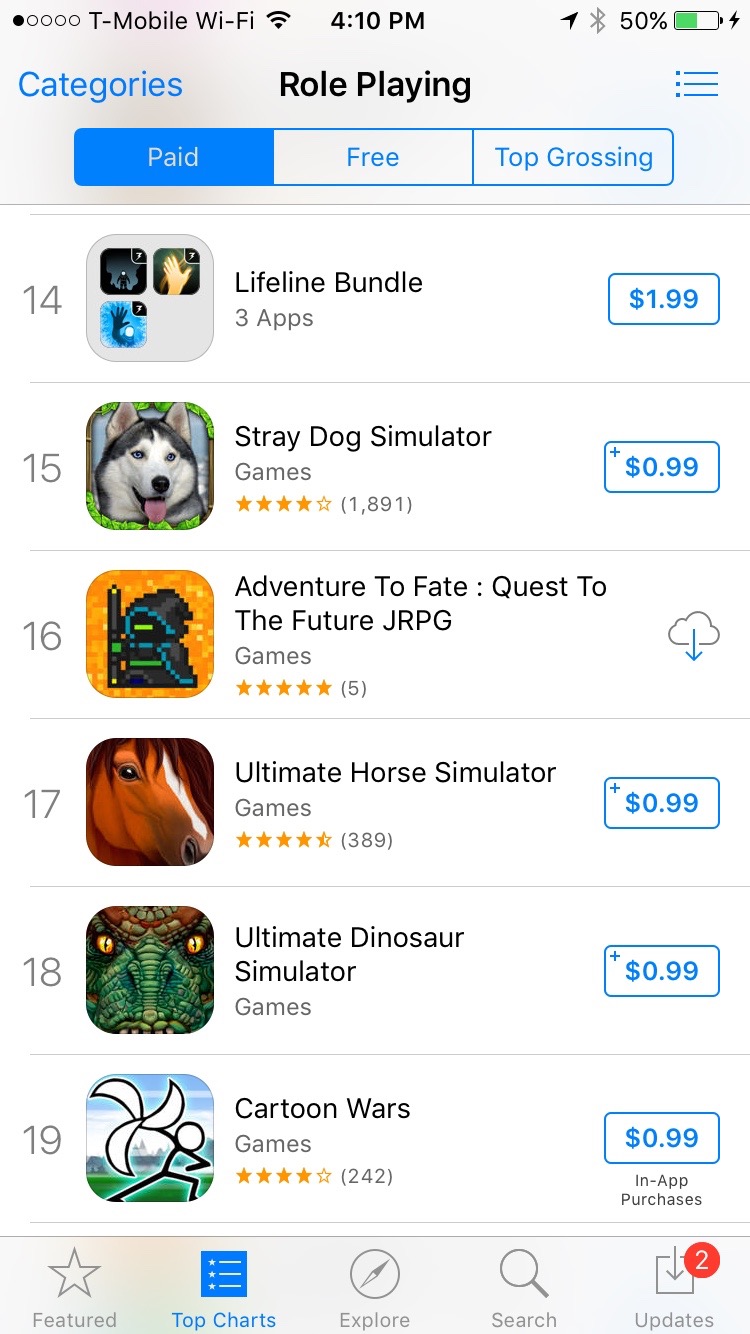Open Cartoon Wars app page
The height and width of the screenshot is (1334, 750).
375,1139
